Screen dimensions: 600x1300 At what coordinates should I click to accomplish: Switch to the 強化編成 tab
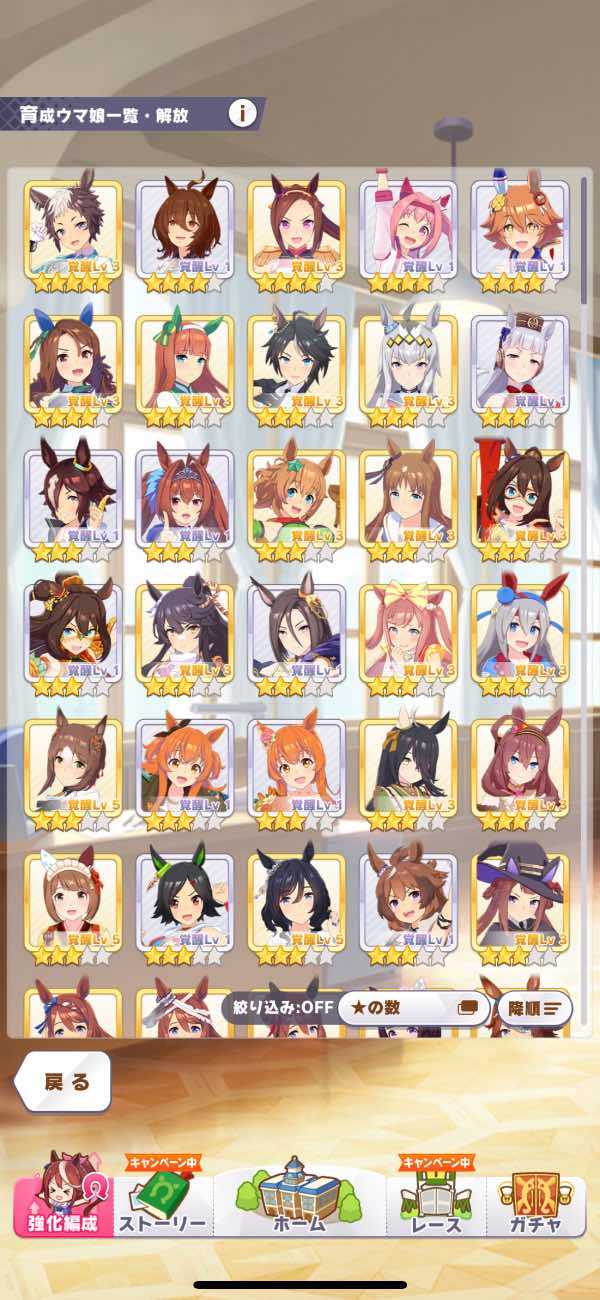point(62,1194)
